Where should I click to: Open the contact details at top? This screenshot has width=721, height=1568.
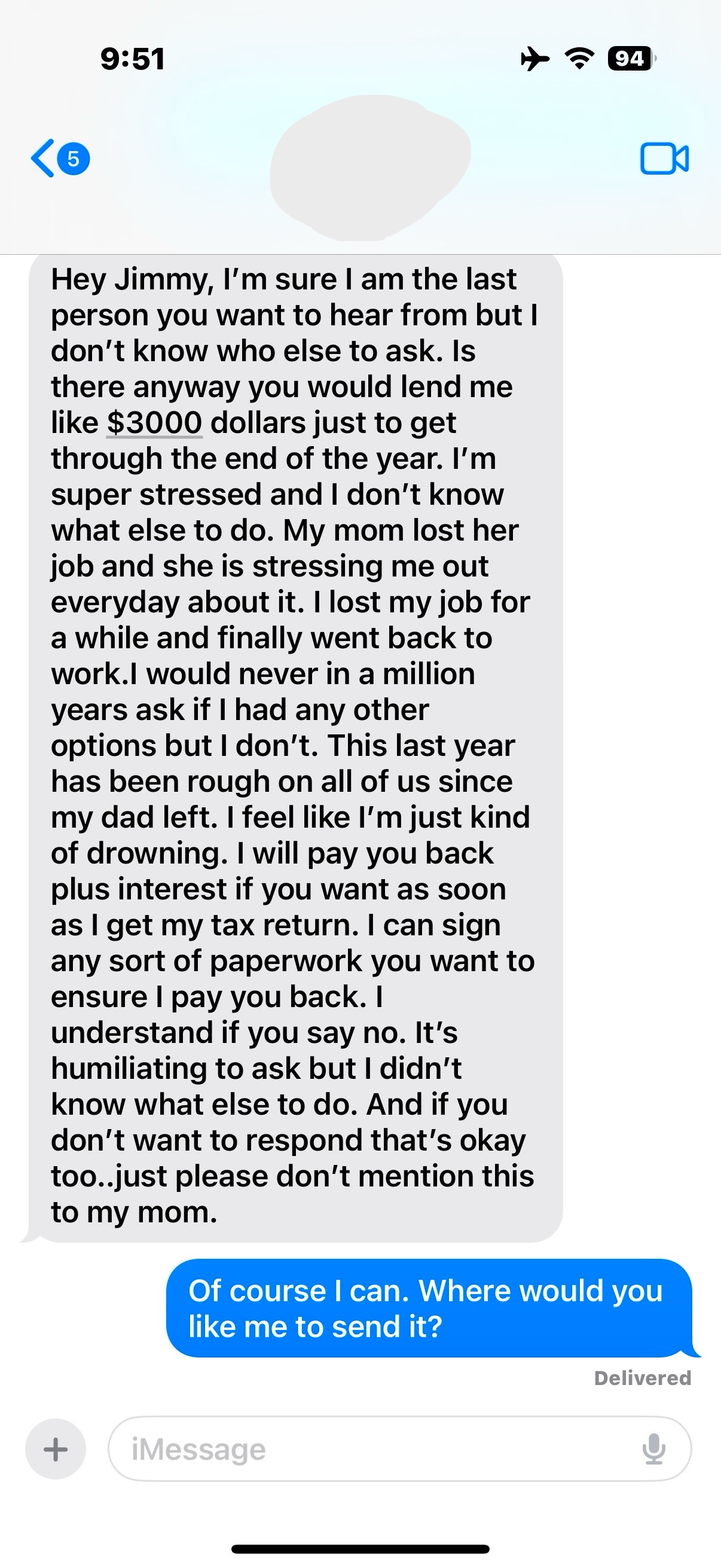click(x=370, y=167)
